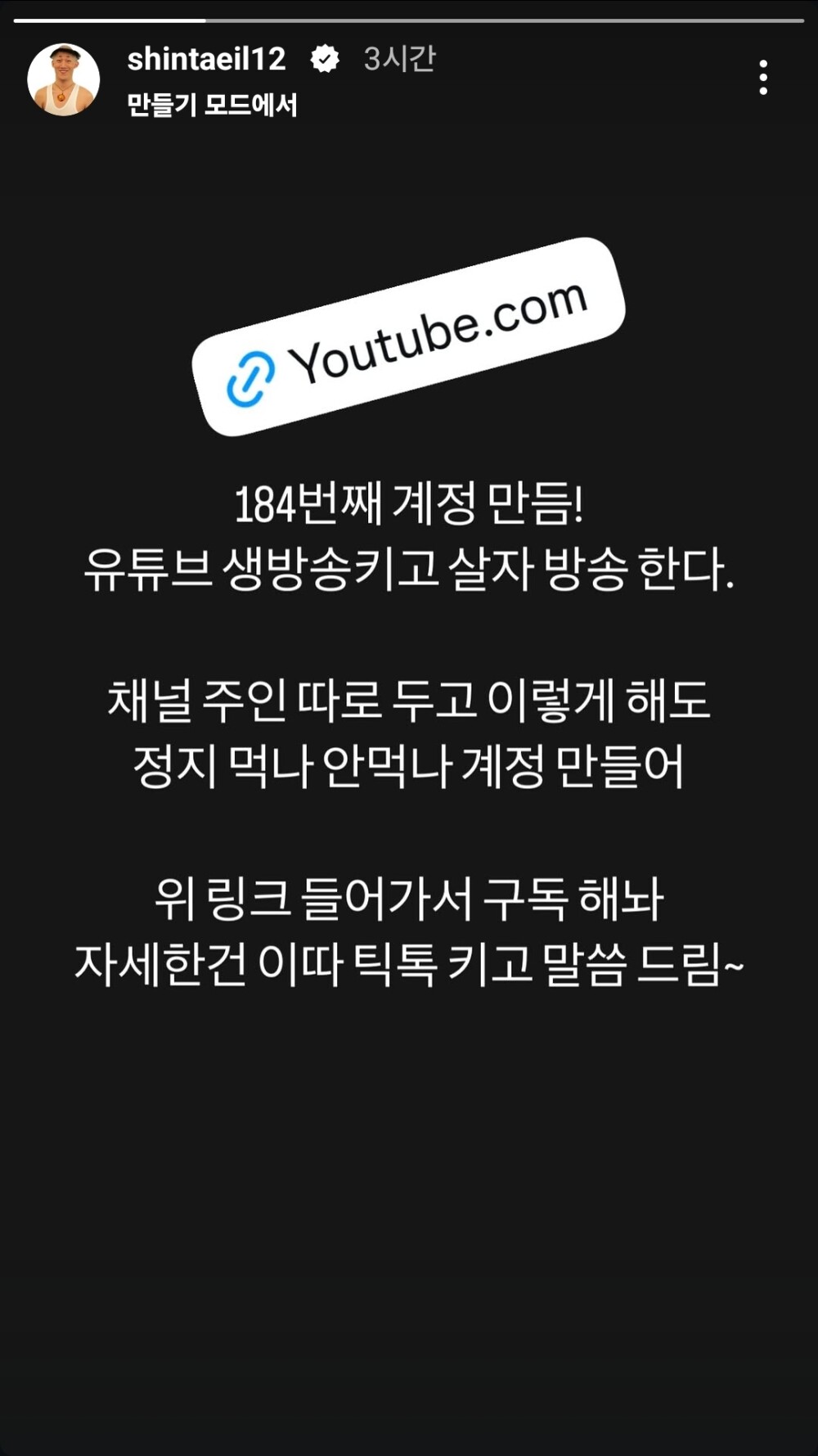Screen dimensions: 818x1456
Task: Tap the shintaeil12 username
Action: click(206, 59)
